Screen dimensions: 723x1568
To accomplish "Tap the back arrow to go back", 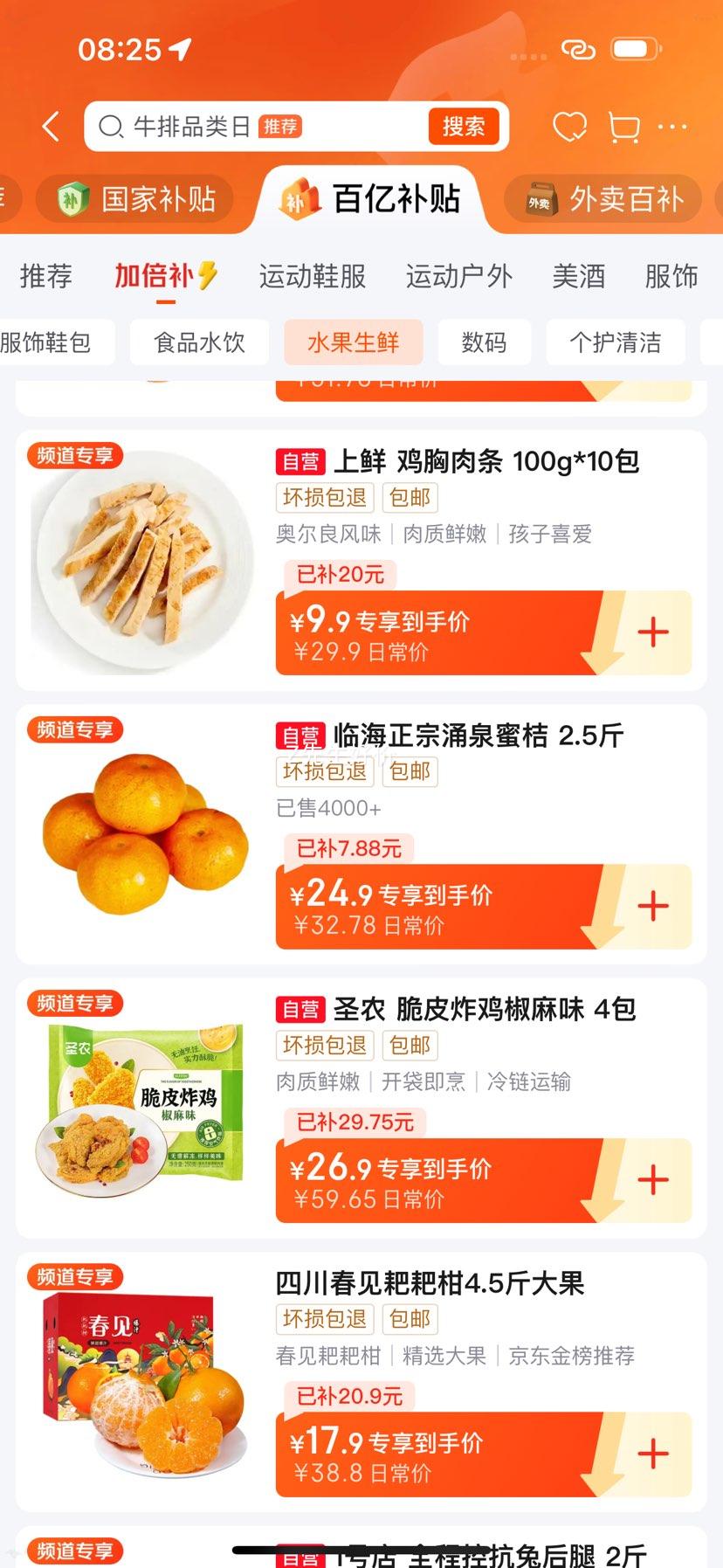I will pyautogui.click(x=50, y=127).
